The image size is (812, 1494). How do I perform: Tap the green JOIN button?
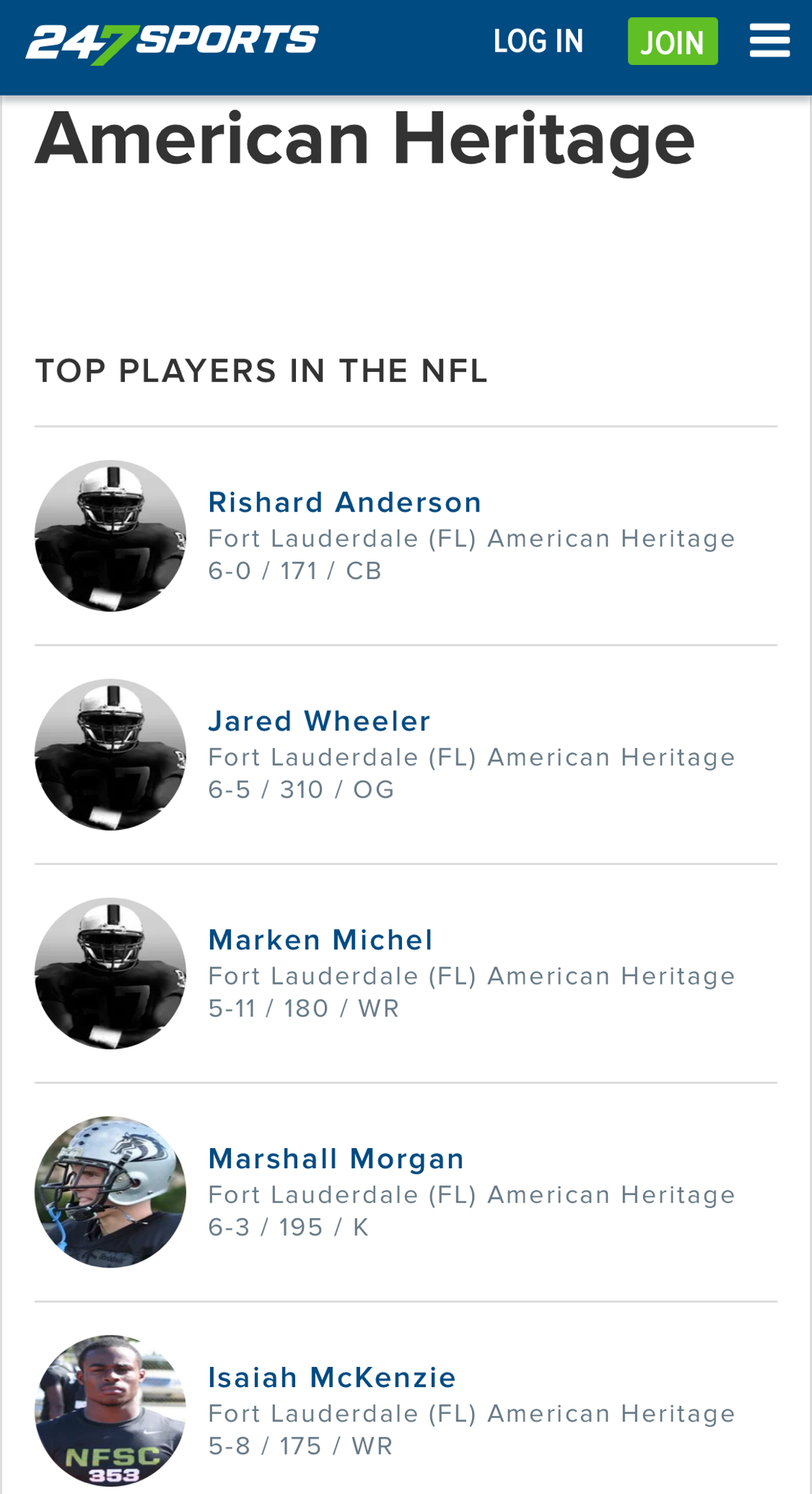pyautogui.click(x=672, y=42)
